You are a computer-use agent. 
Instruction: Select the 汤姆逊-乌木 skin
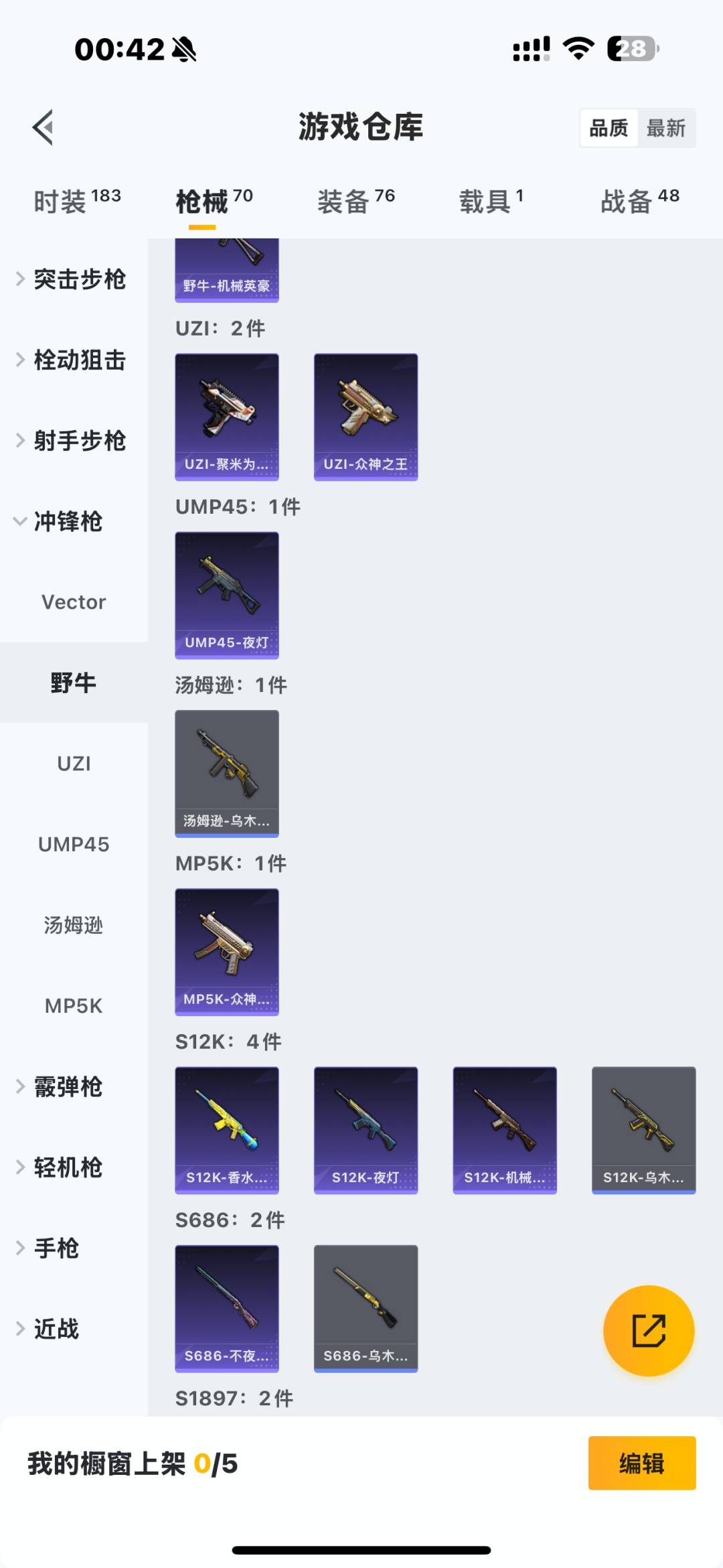226,774
